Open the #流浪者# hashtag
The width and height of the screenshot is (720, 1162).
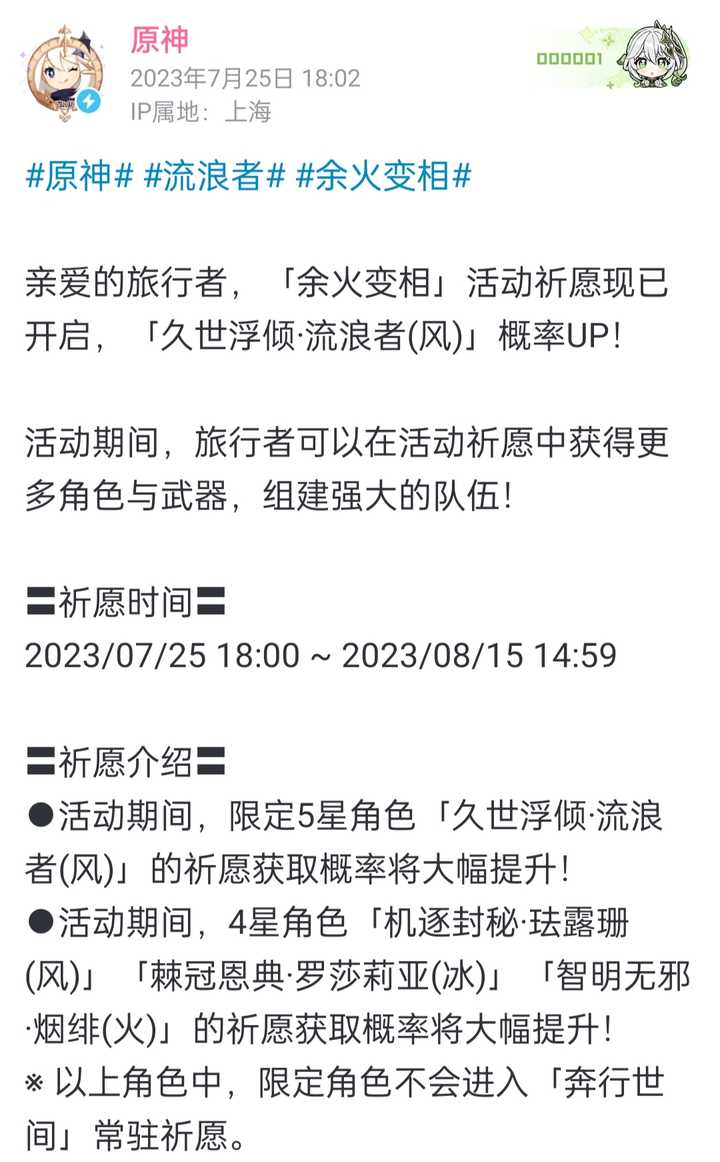pyautogui.click(x=215, y=178)
